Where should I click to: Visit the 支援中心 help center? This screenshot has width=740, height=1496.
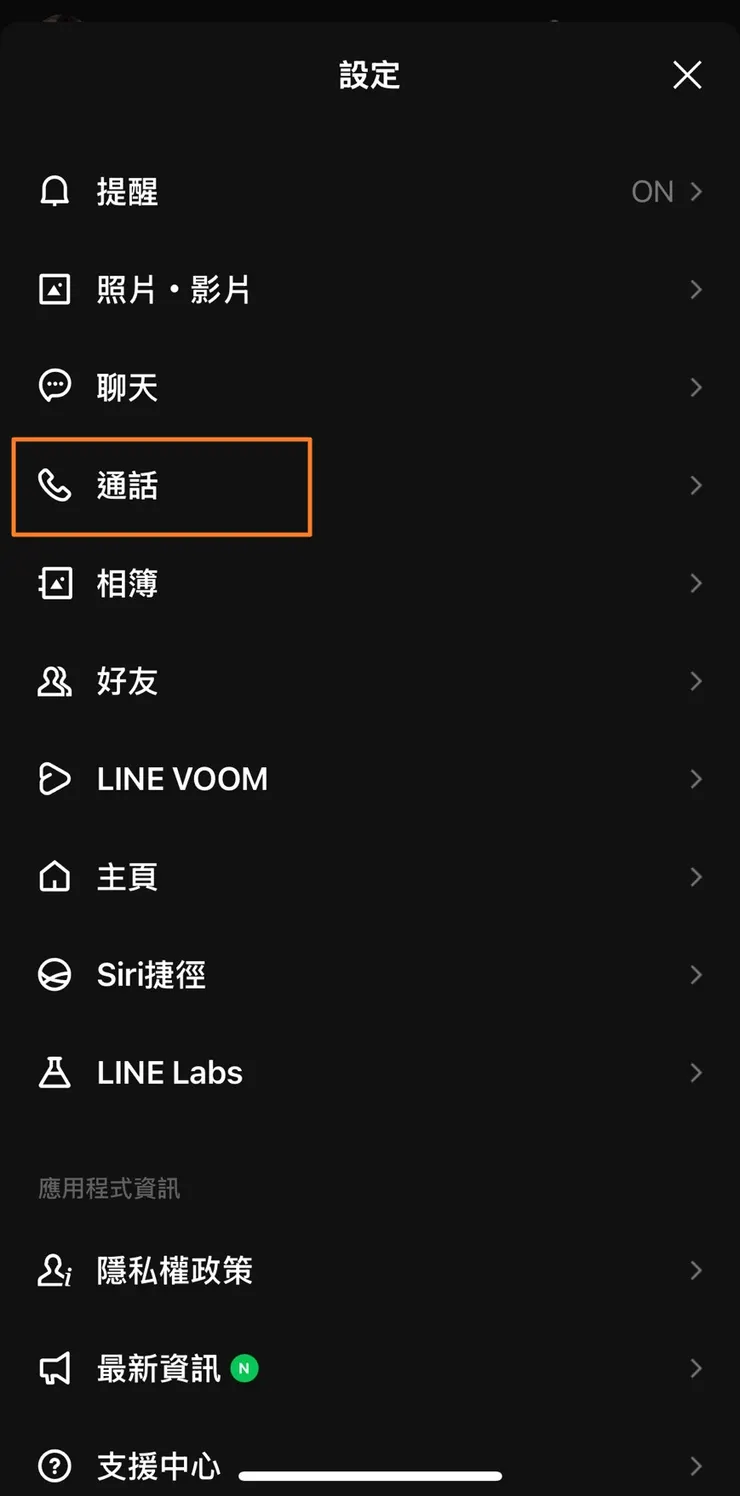158,1466
